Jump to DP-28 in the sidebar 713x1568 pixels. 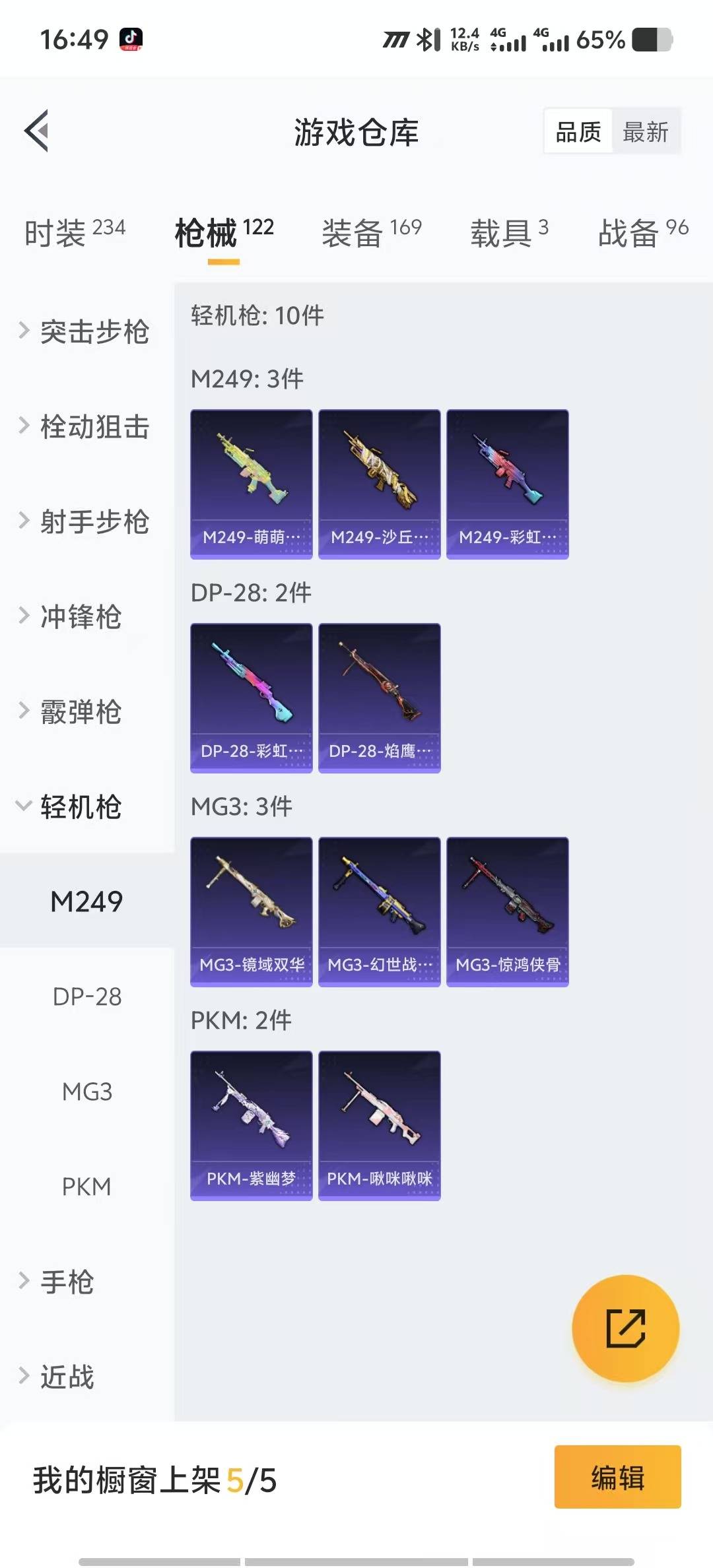click(87, 996)
